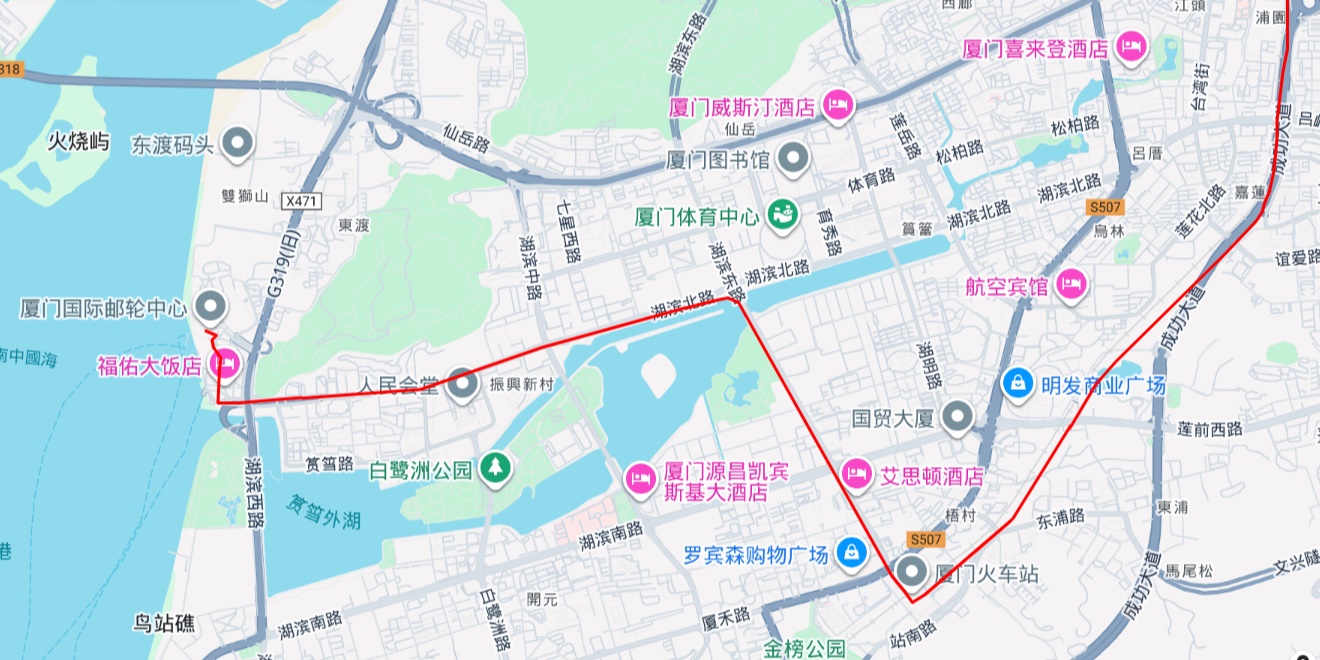Screen dimensions: 1320x660
Task: Open the 厦门威斯汀酒店 hotel pin
Action: [838, 104]
